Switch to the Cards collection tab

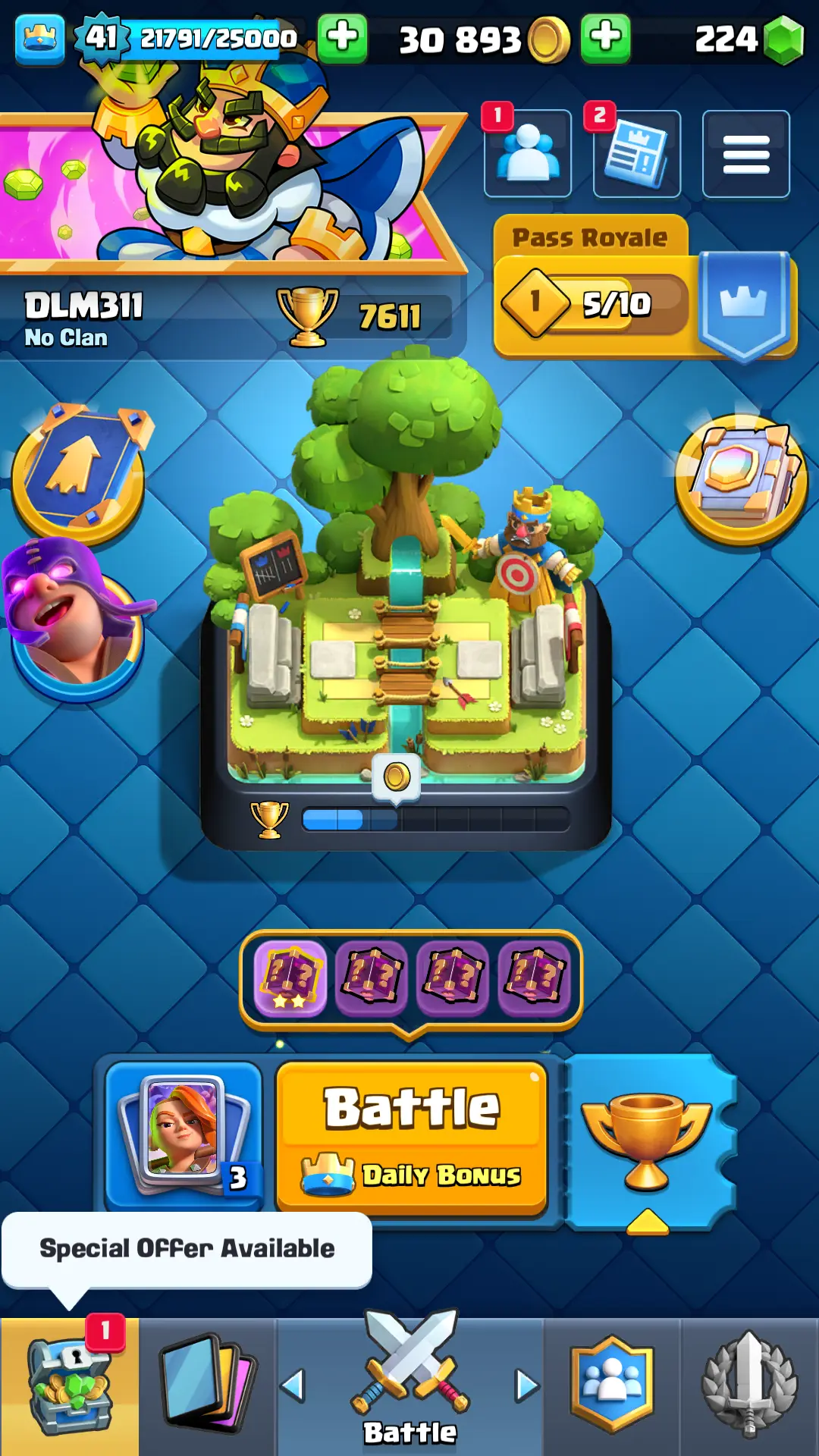coord(207,1386)
